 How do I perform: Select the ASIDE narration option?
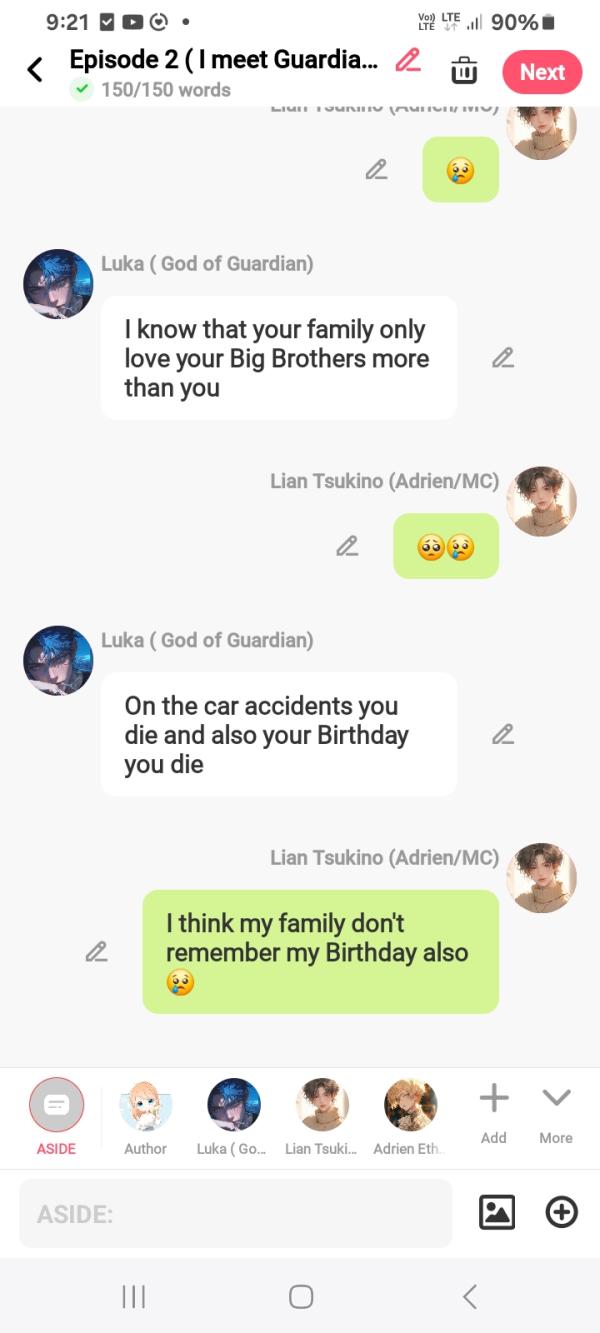[56, 1115]
